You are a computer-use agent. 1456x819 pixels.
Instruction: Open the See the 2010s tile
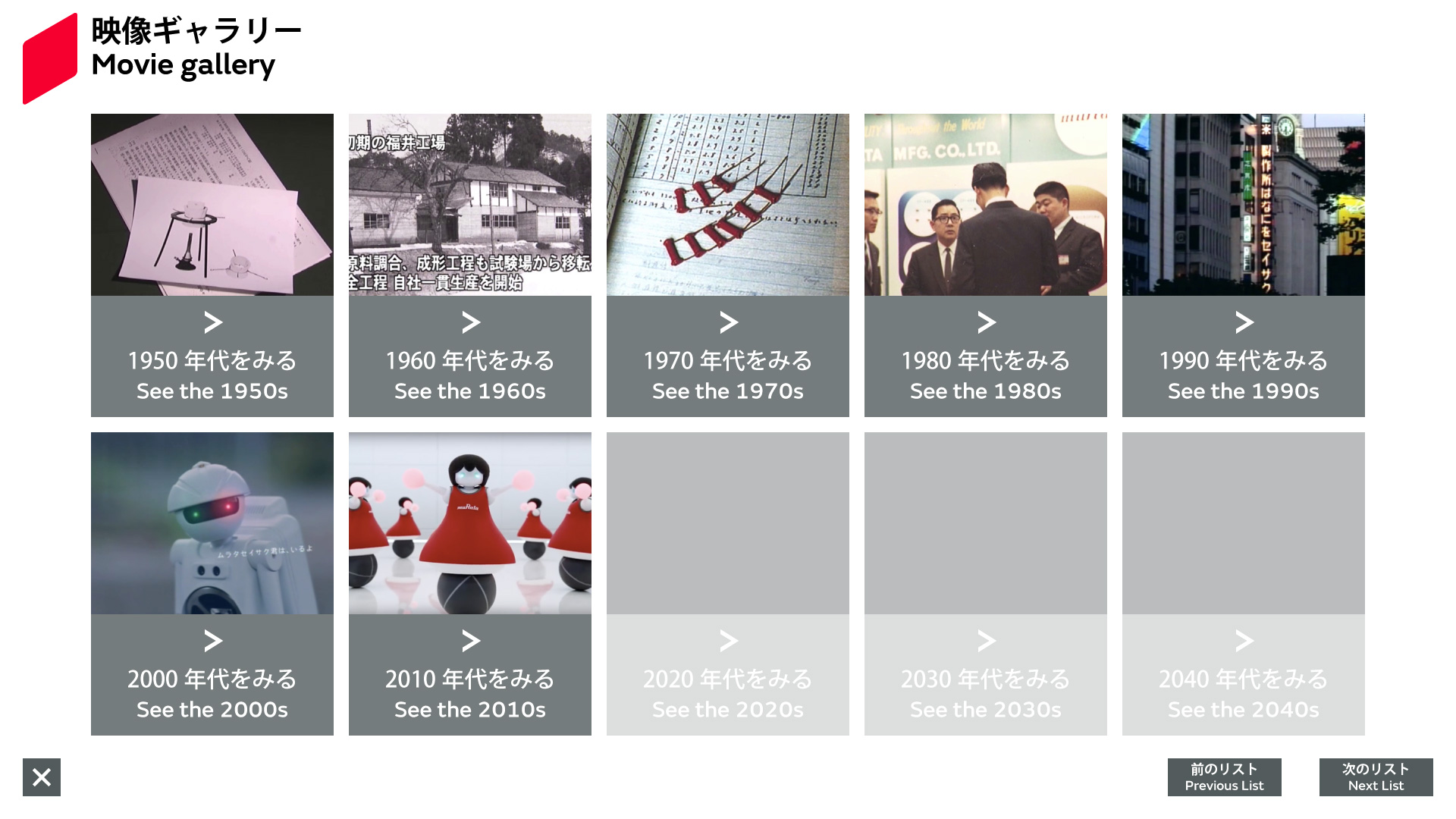(470, 675)
